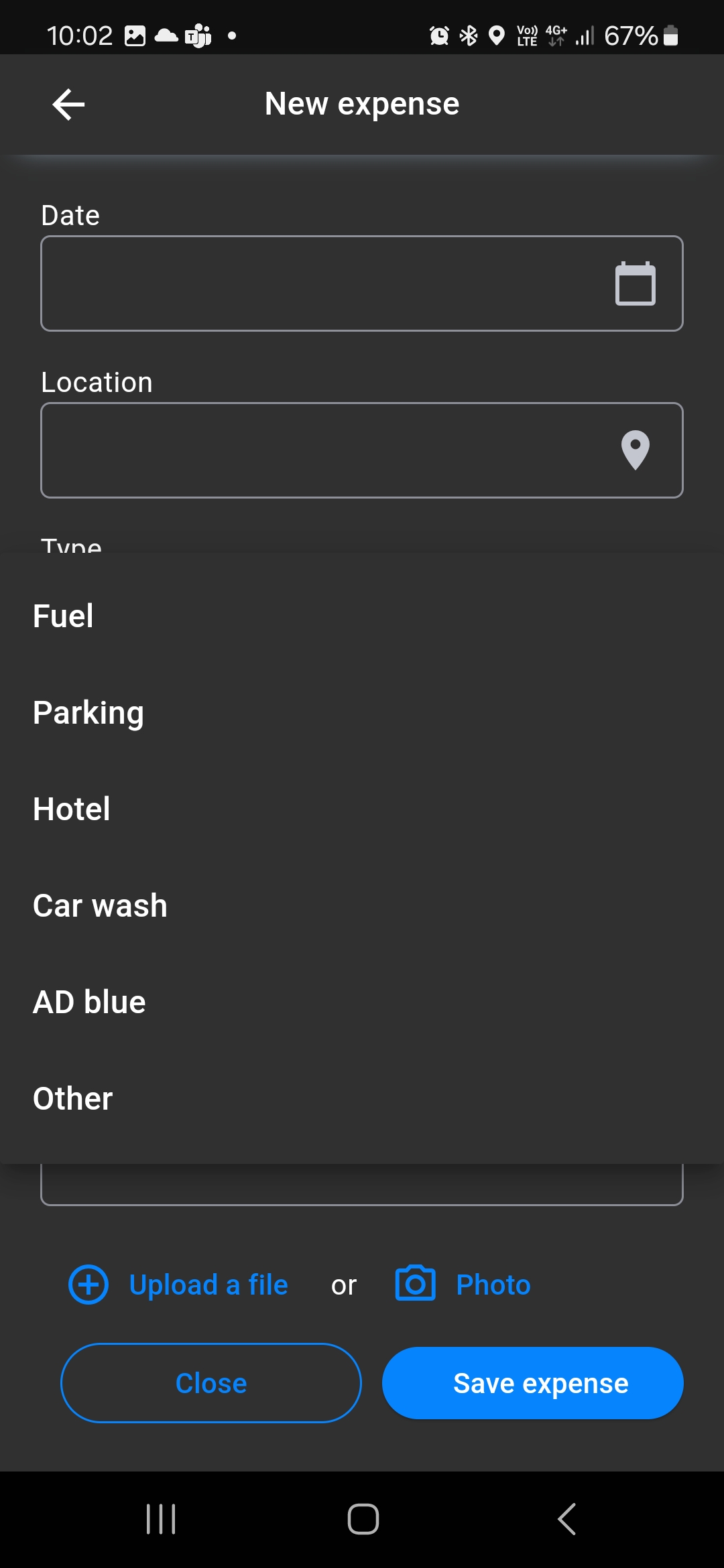724x1568 pixels.
Task: Upload a file attachment
Action: [178, 1285]
